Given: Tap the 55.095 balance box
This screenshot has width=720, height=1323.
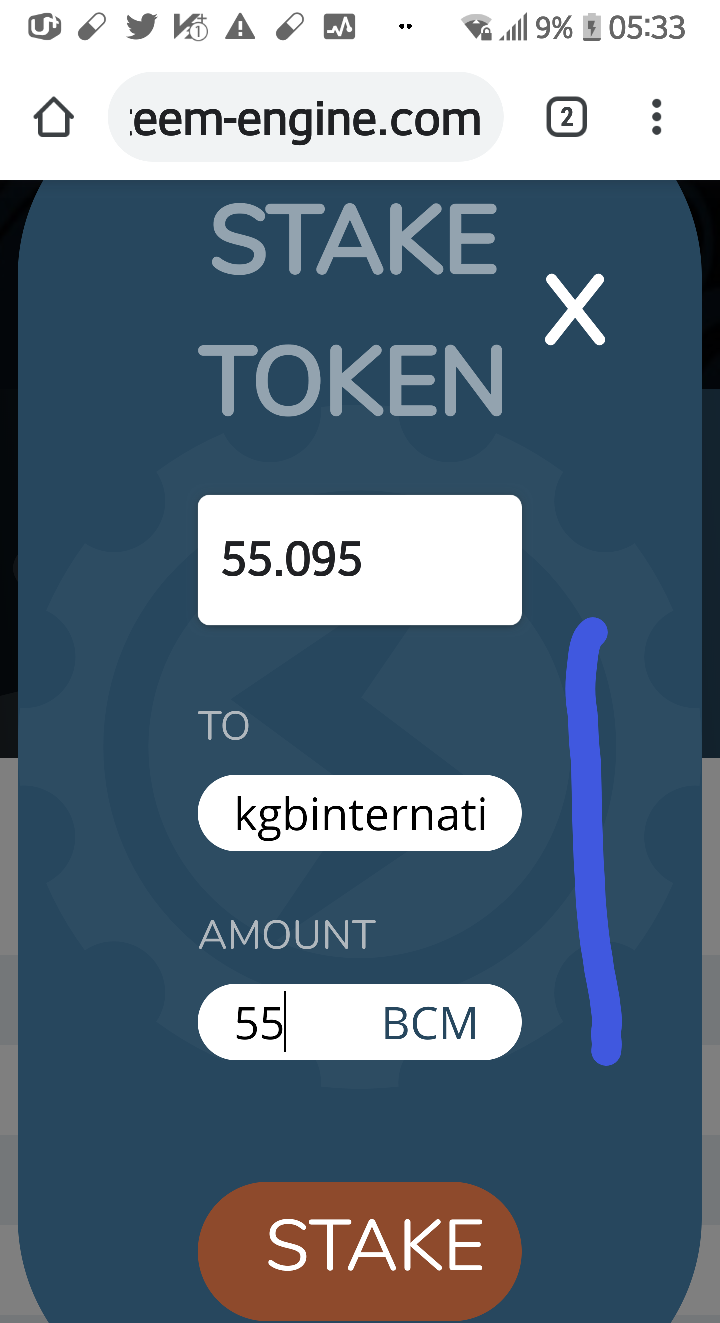Looking at the screenshot, I should (360, 560).
